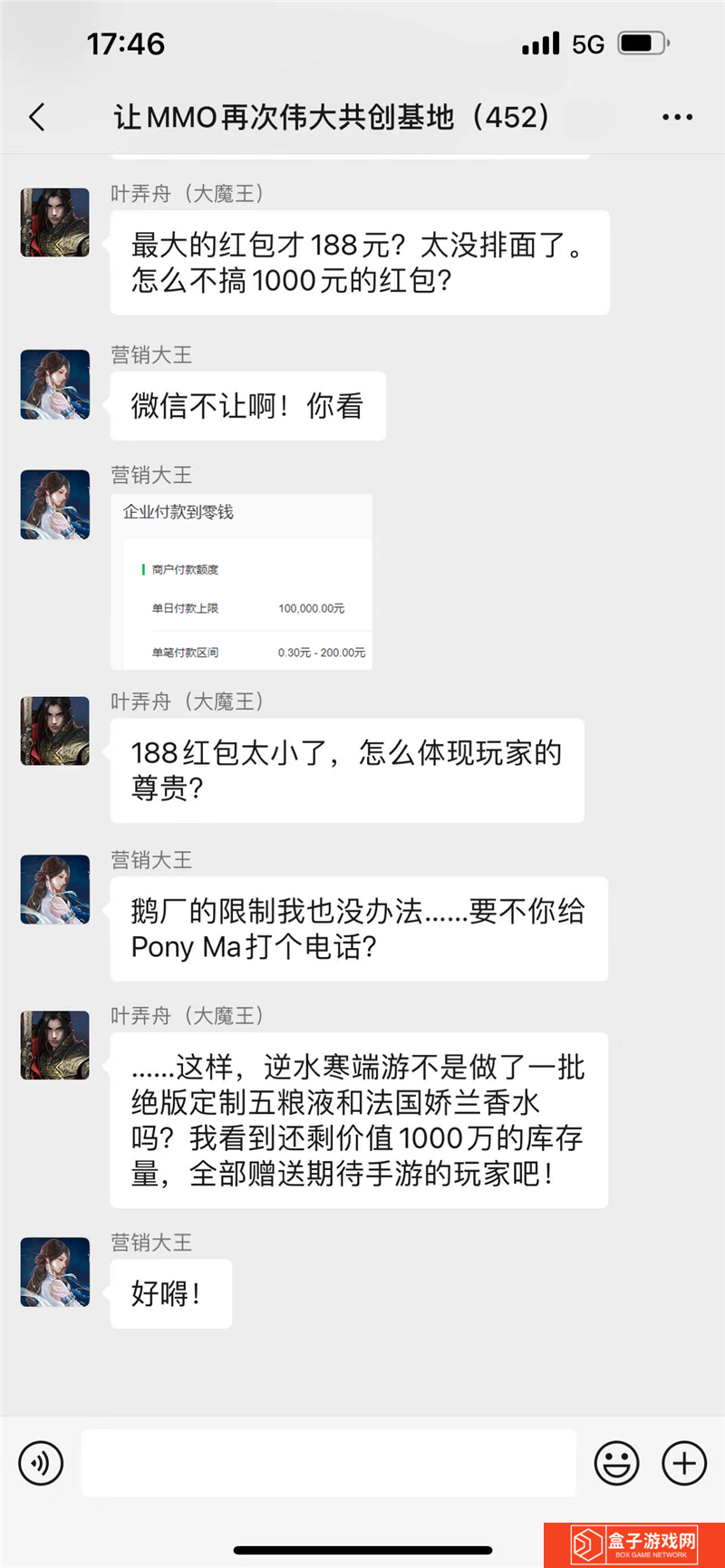The image size is (725, 1568).
Task: Open the plus attachment menu
Action: coord(684,1463)
